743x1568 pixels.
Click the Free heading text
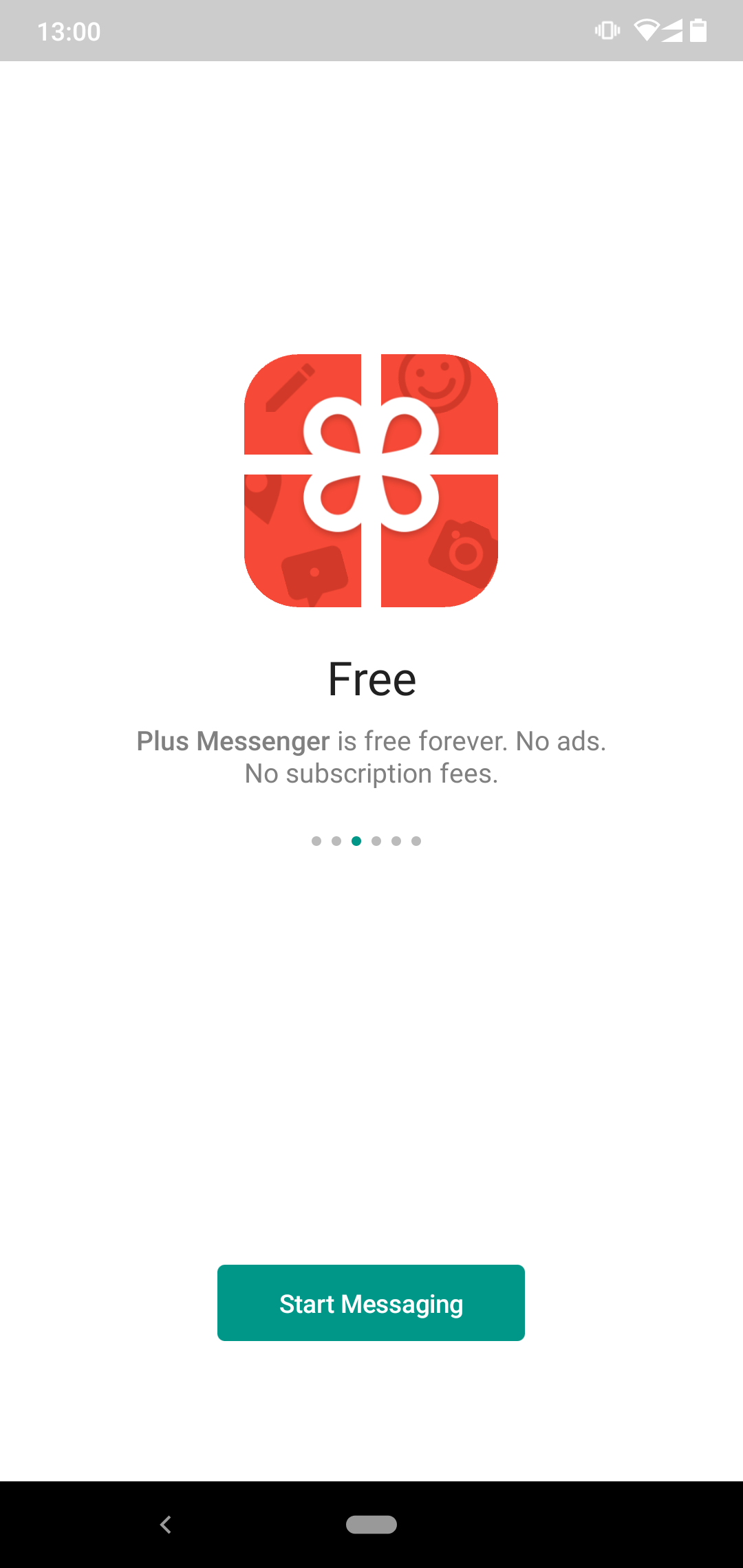371,677
